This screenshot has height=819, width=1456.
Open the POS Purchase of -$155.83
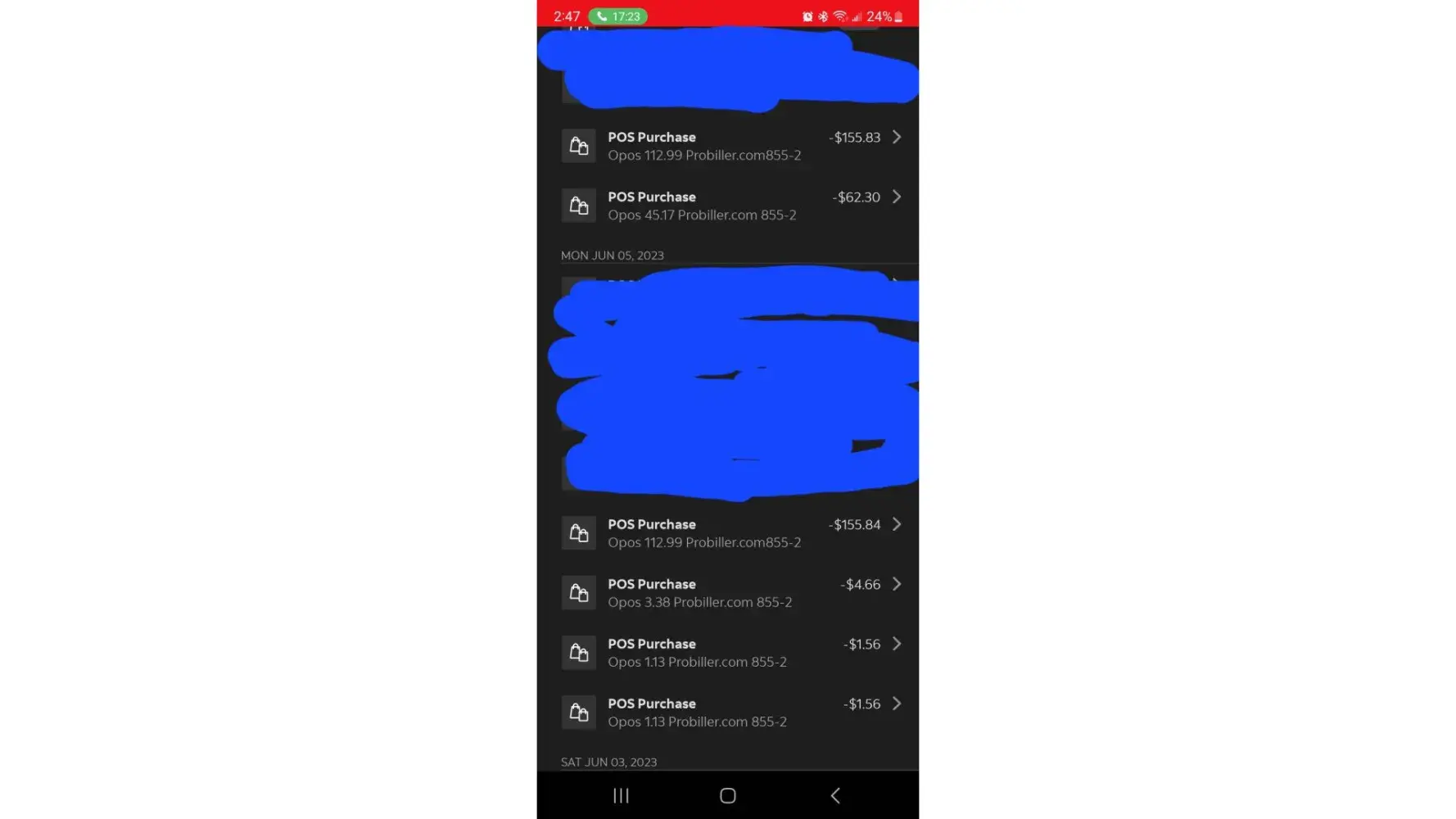click(x=729, y=146)
